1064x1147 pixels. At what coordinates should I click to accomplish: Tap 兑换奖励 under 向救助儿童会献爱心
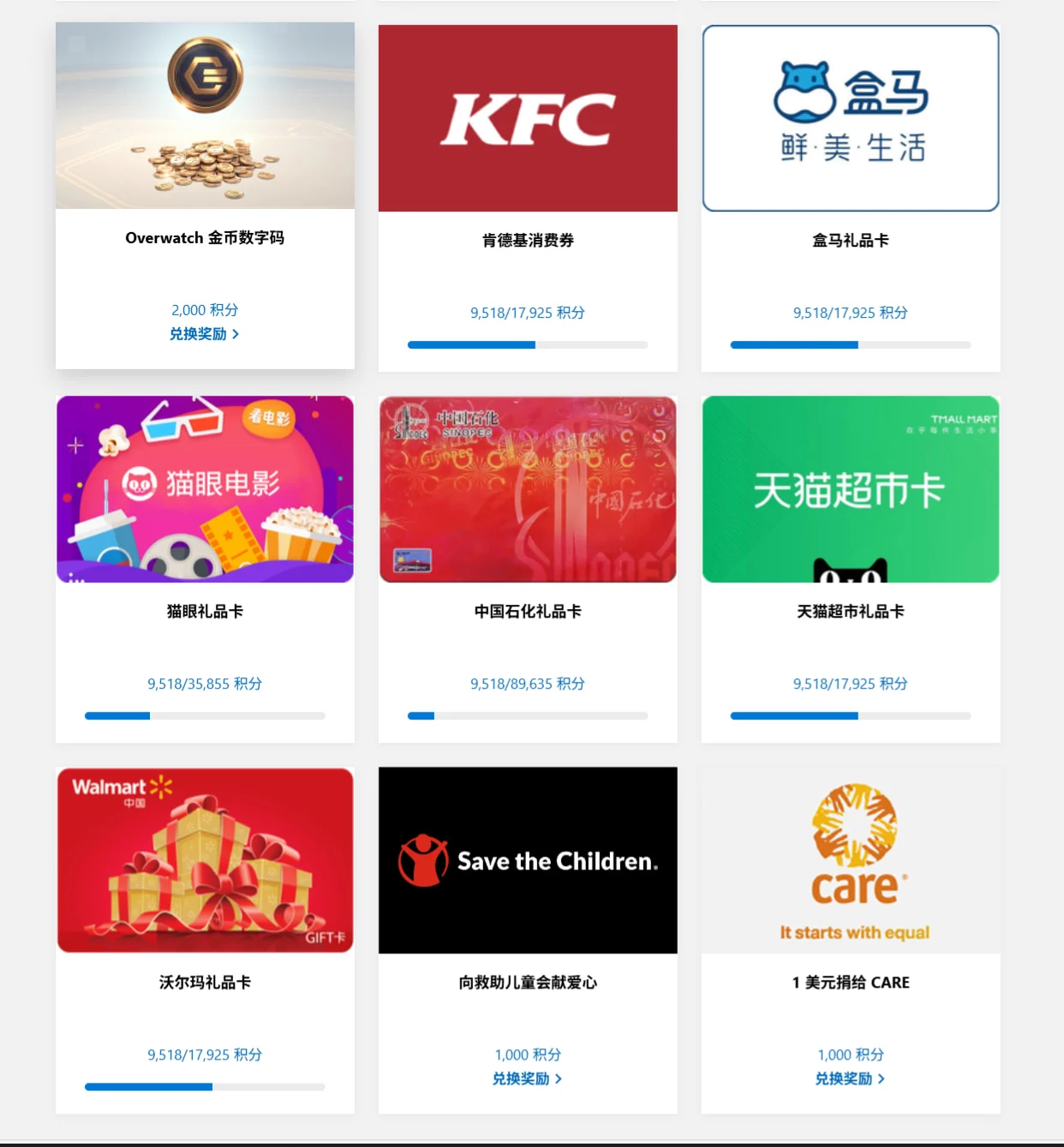pyautogui.click(x=527, y=1078)
